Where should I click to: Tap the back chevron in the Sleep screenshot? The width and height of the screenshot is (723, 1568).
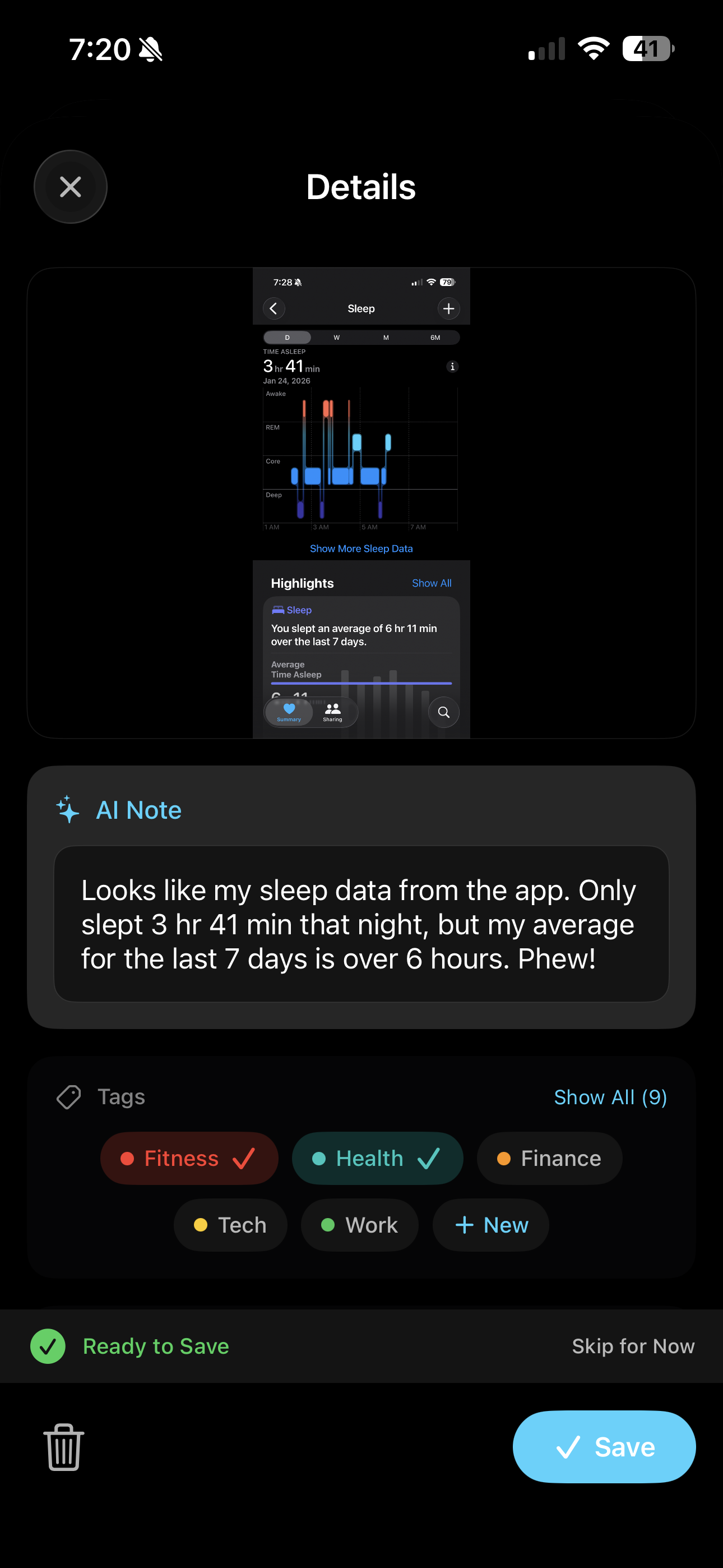(x=274, y=308)
